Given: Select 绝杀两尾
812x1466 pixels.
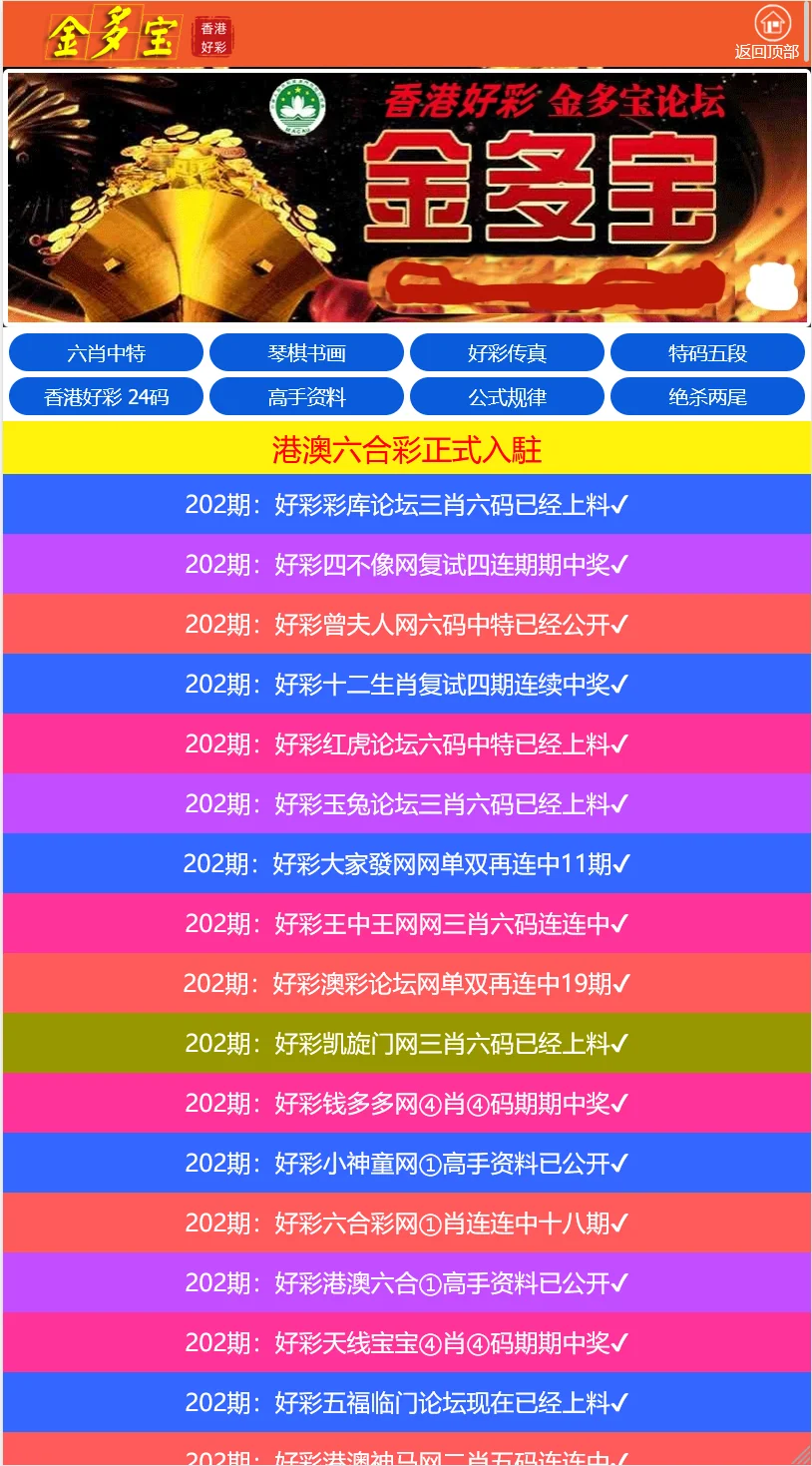Looking at the screenshot, I should click(x=707, y=397).
